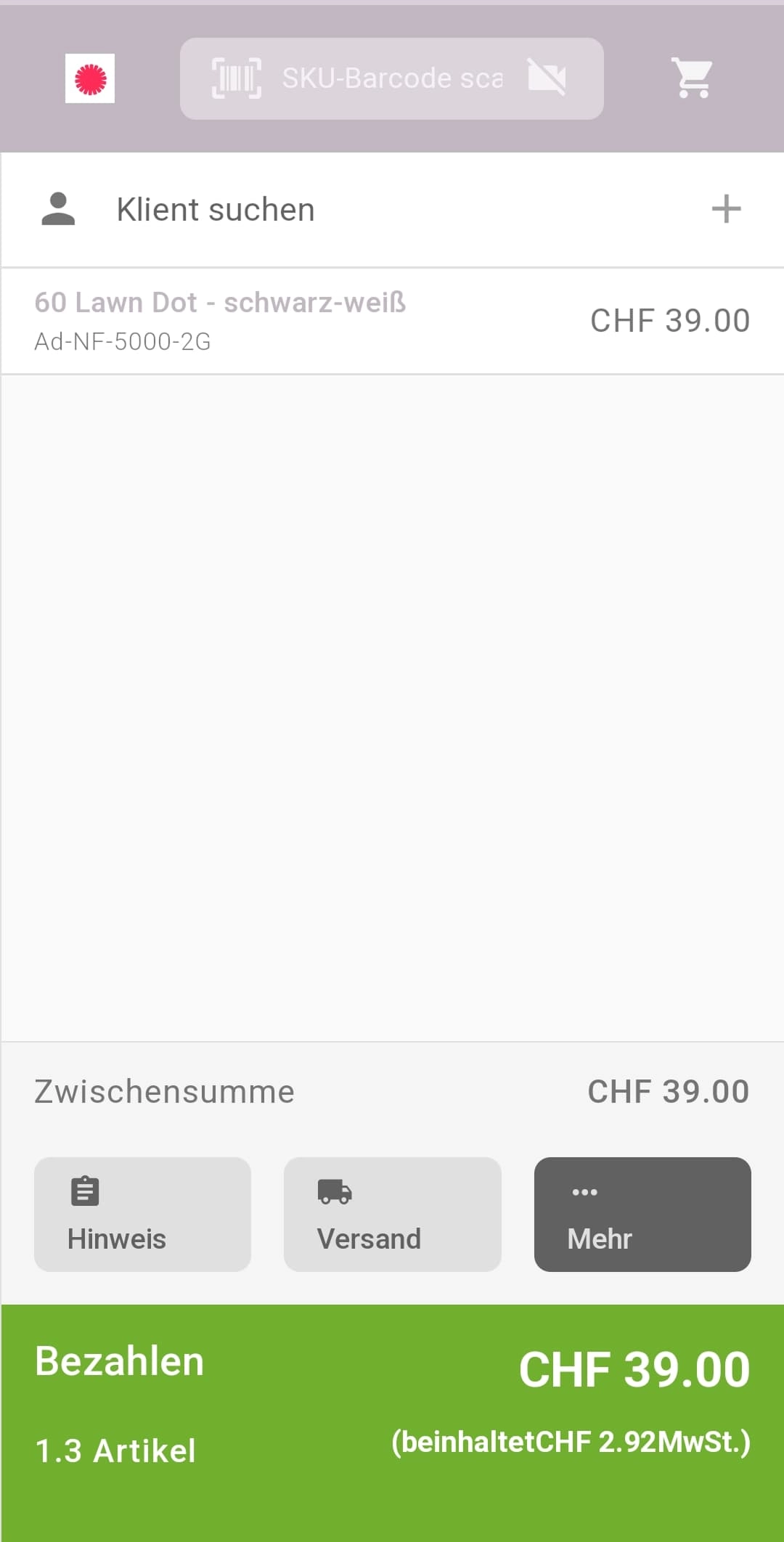This screenshot has height=1542, width=784.
Task: Toggle the camera scanner icon
Action: pos(547,78)
